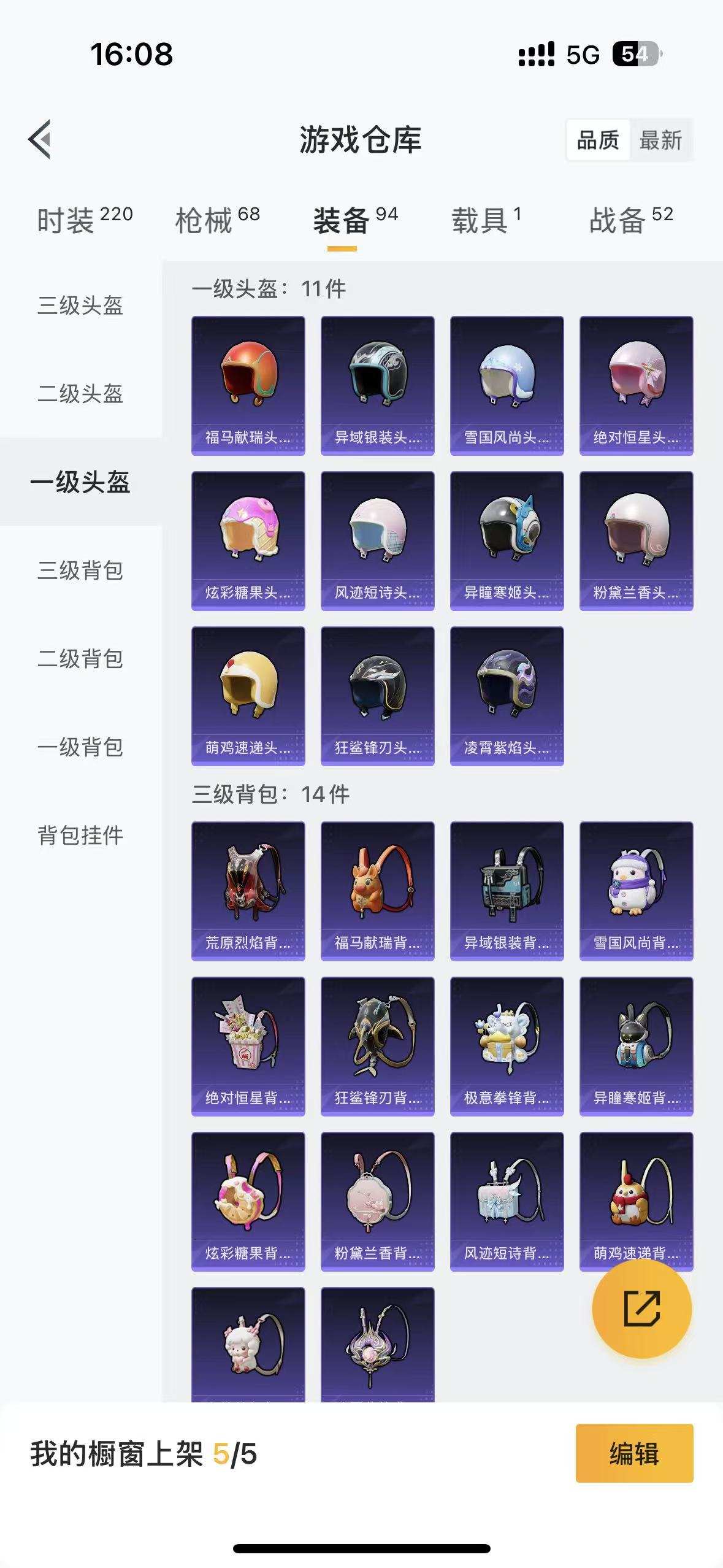Jump to 一级背包 category

click(80, 747)
